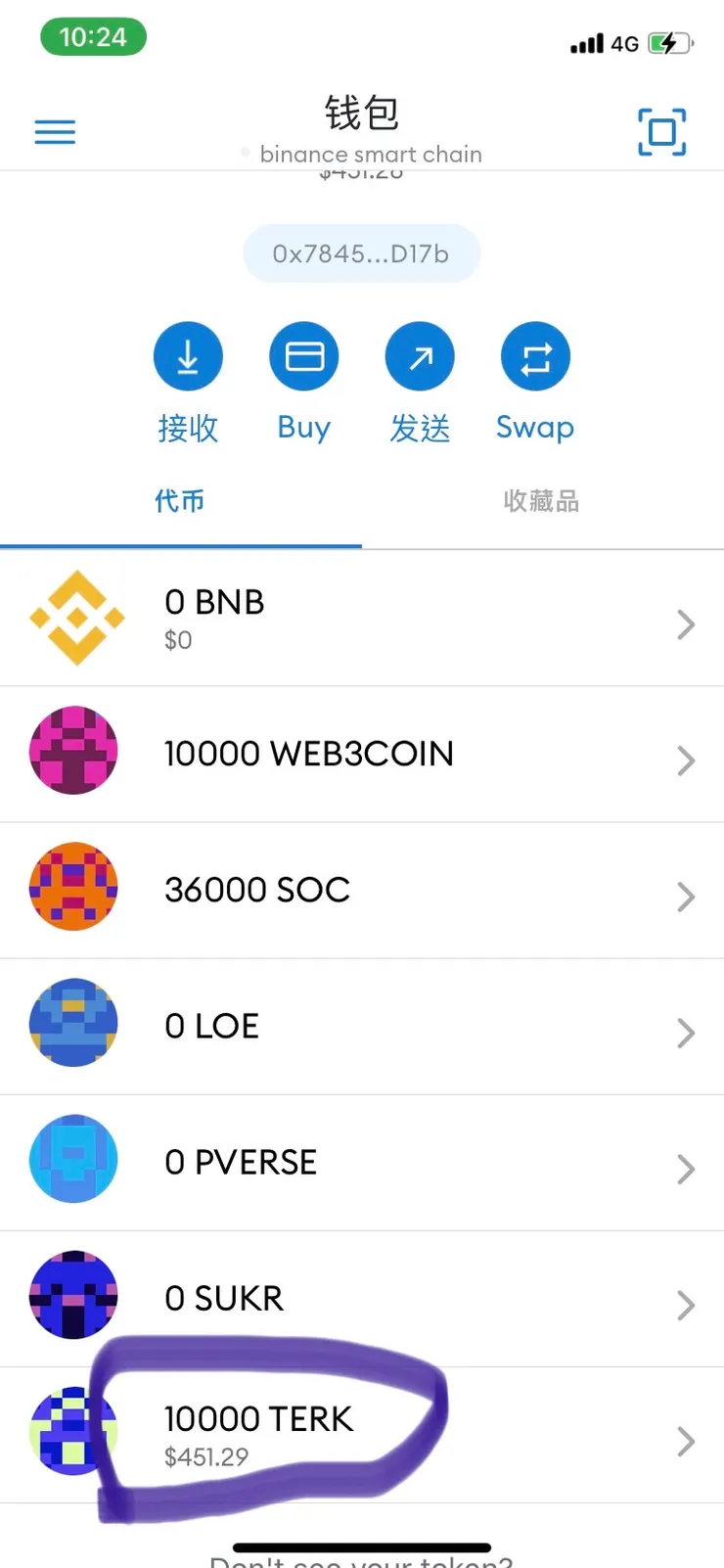Expand details for 0 BNB

[686, 625]
